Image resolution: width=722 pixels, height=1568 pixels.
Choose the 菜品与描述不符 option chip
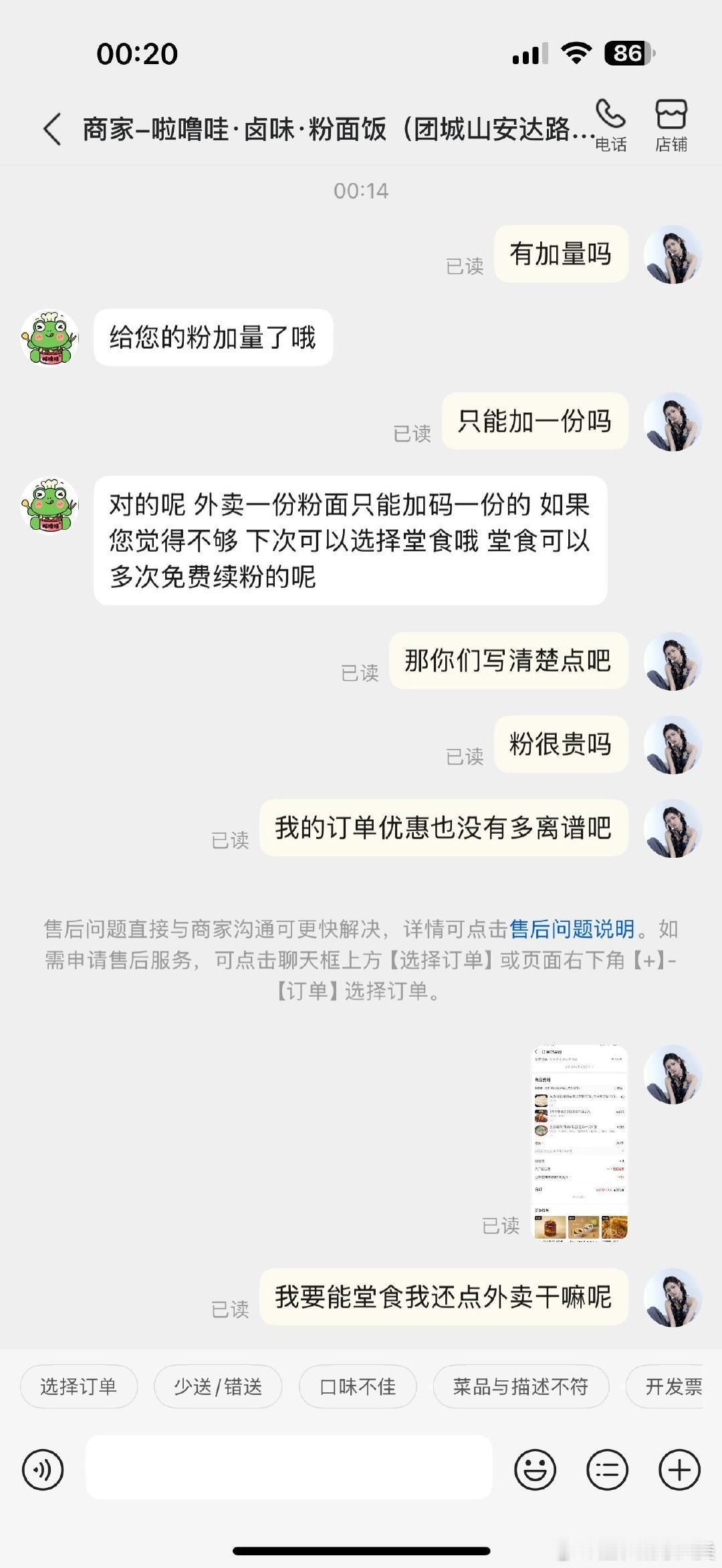pyautogui.click(x=521, y=1386)
